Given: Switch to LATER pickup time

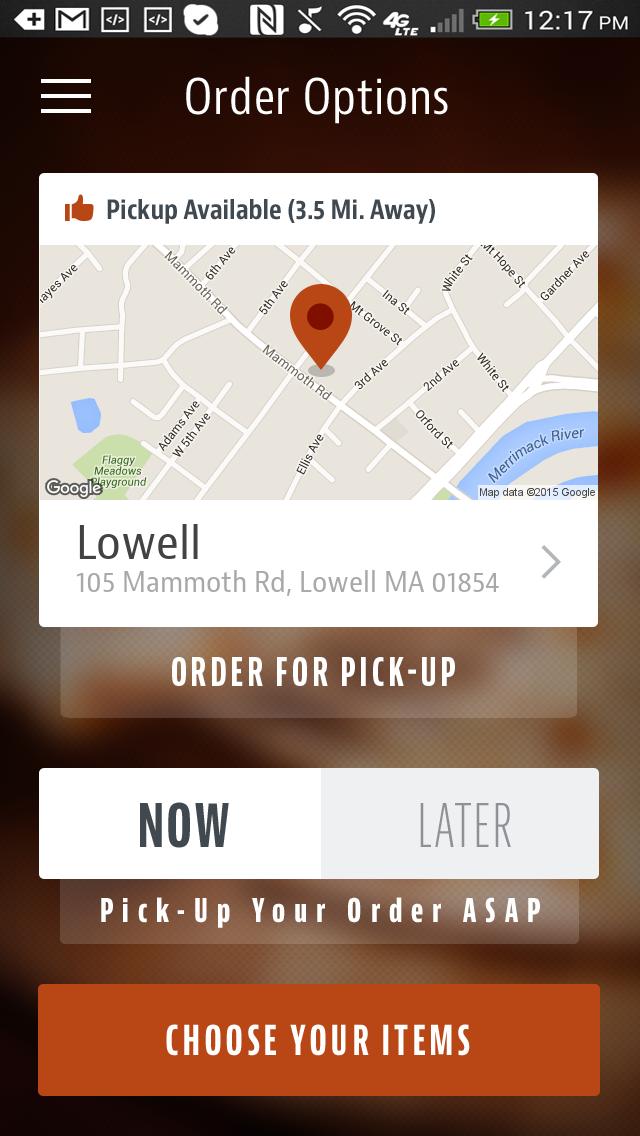Looking at the screenshot, I should pyautogui.click(x=462, y=824).
